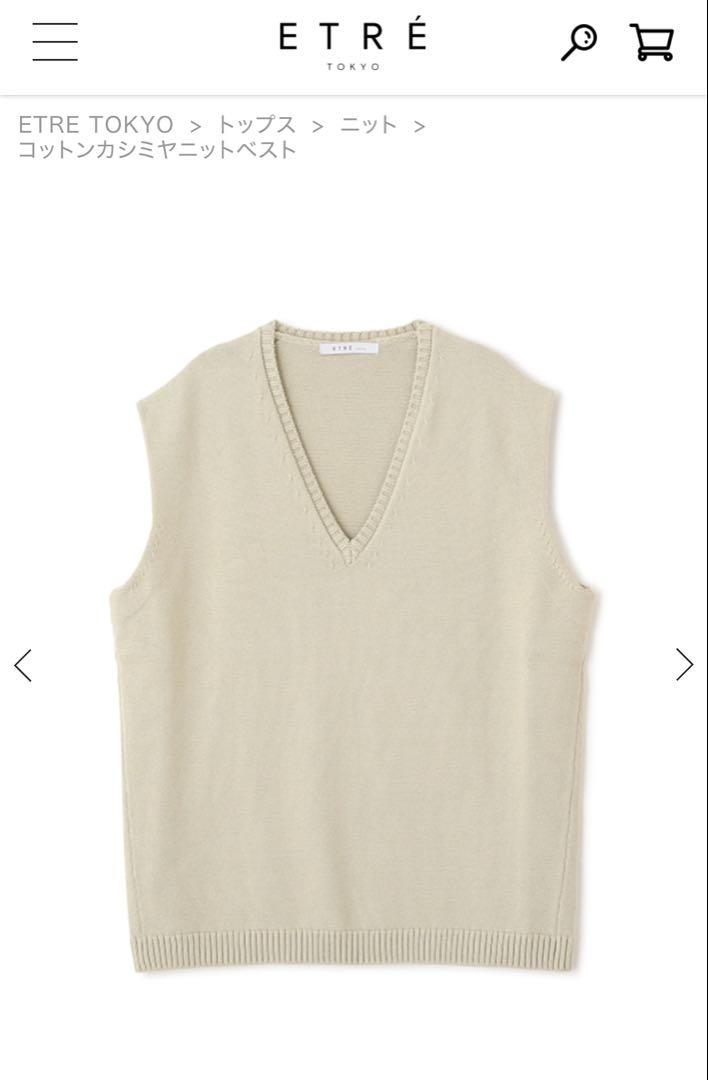
Task: Go to ETRE TOKYO breadcrumb link
Action: (96, 125)
